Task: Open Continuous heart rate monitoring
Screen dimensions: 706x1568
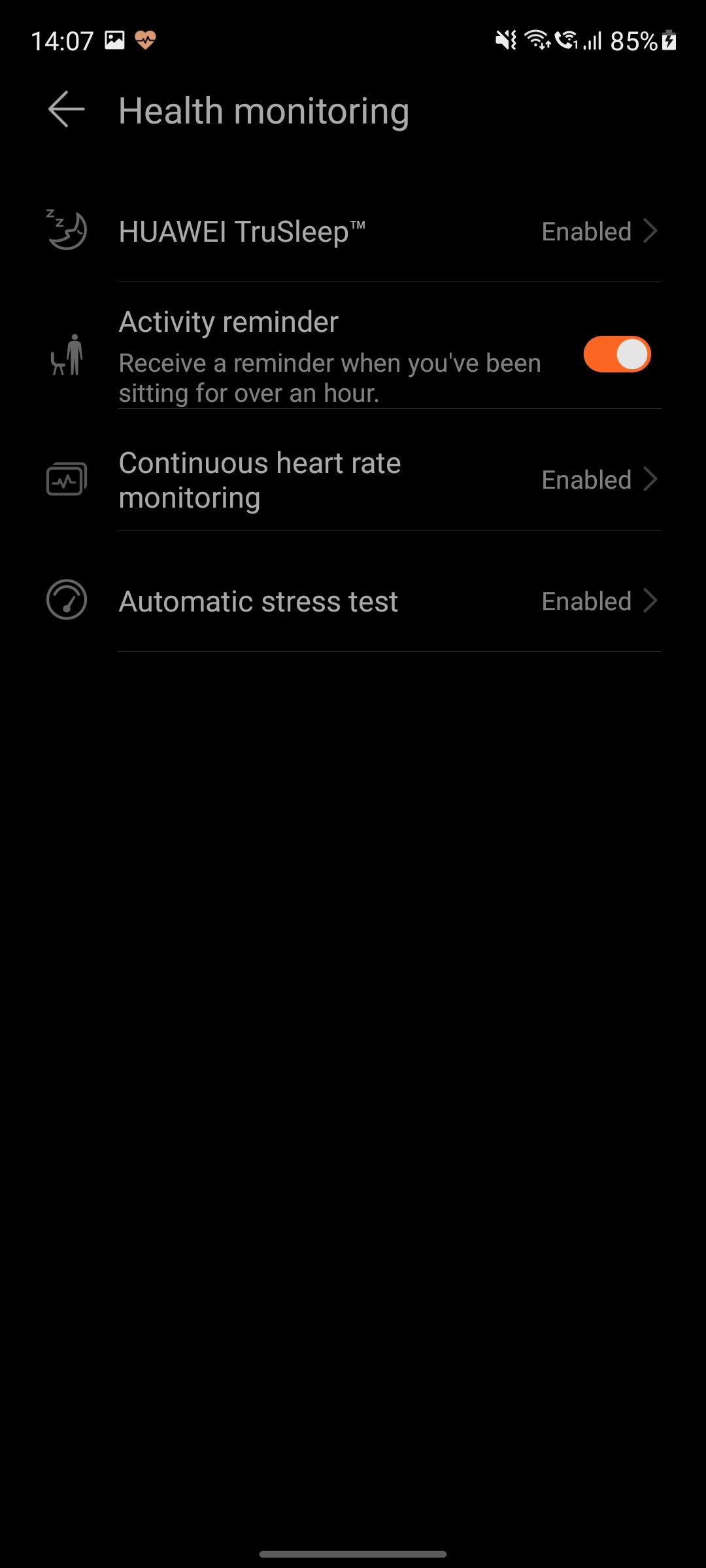Action: pyautogui.click(x=353, y=480)
